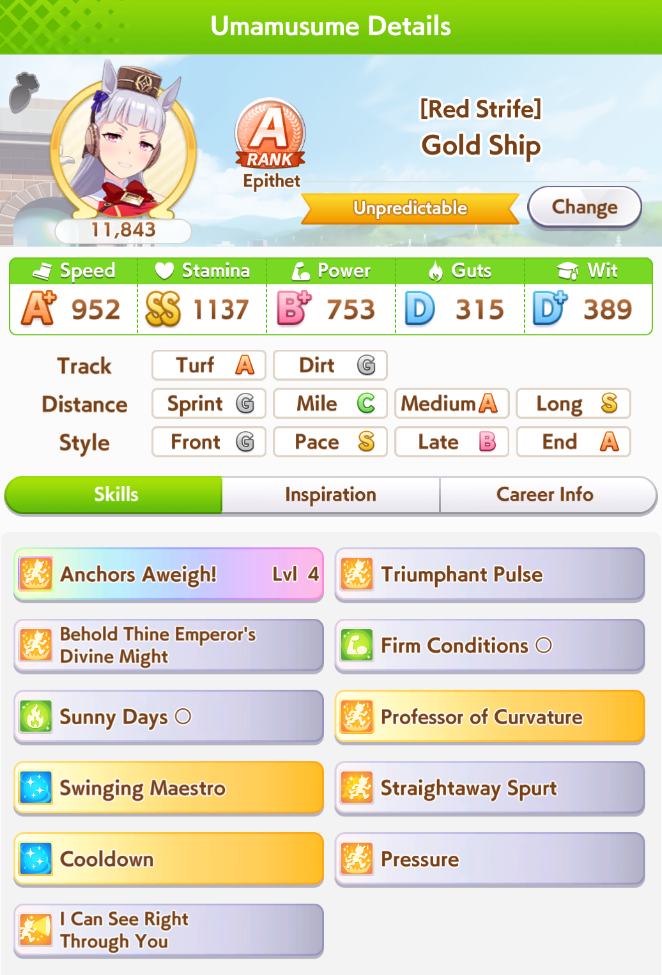Switch to the Career Info tab
The image size is (662, 975).
[545, 494]
